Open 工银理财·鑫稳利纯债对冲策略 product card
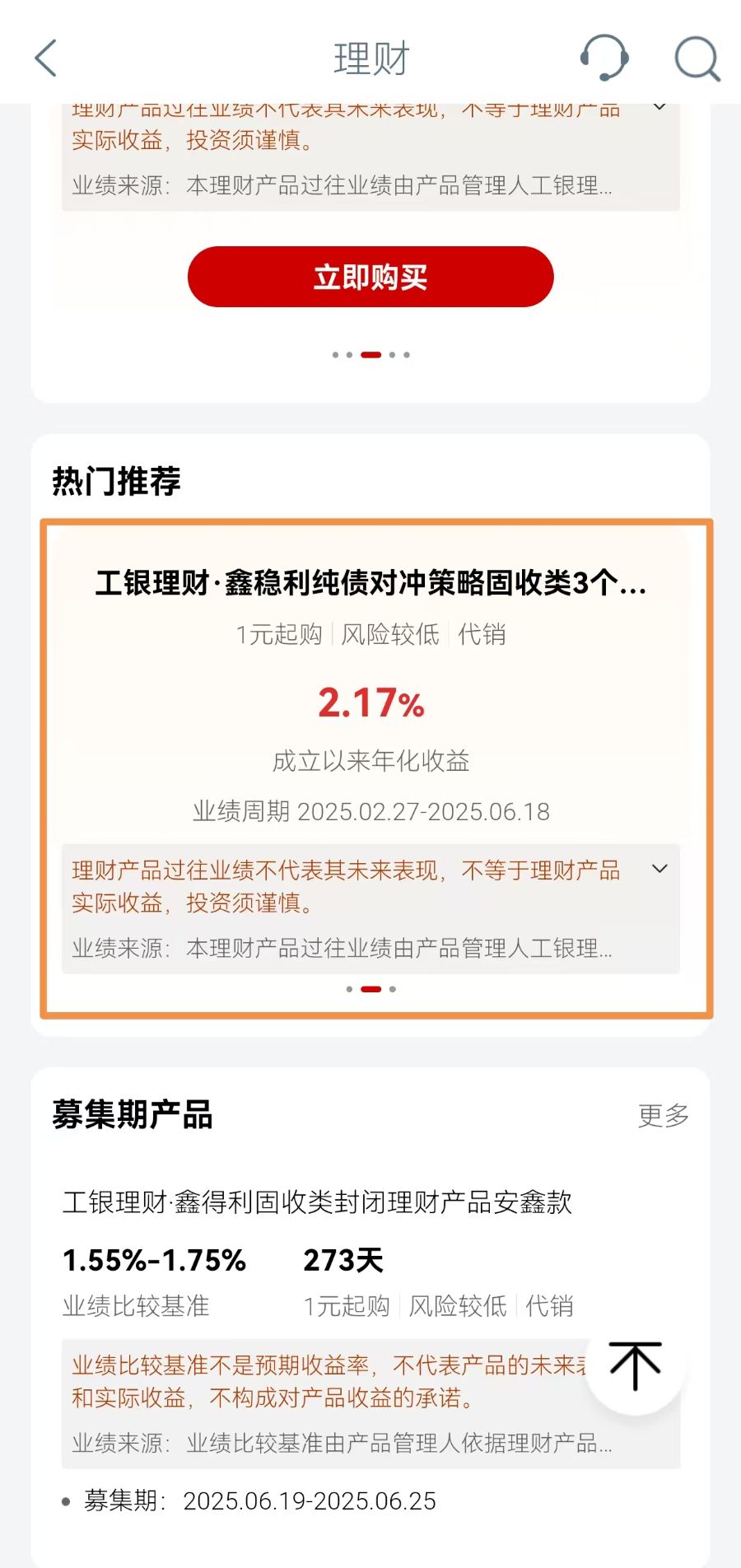This screenshot has height=1568, width=741. click(x=370, y=583)
